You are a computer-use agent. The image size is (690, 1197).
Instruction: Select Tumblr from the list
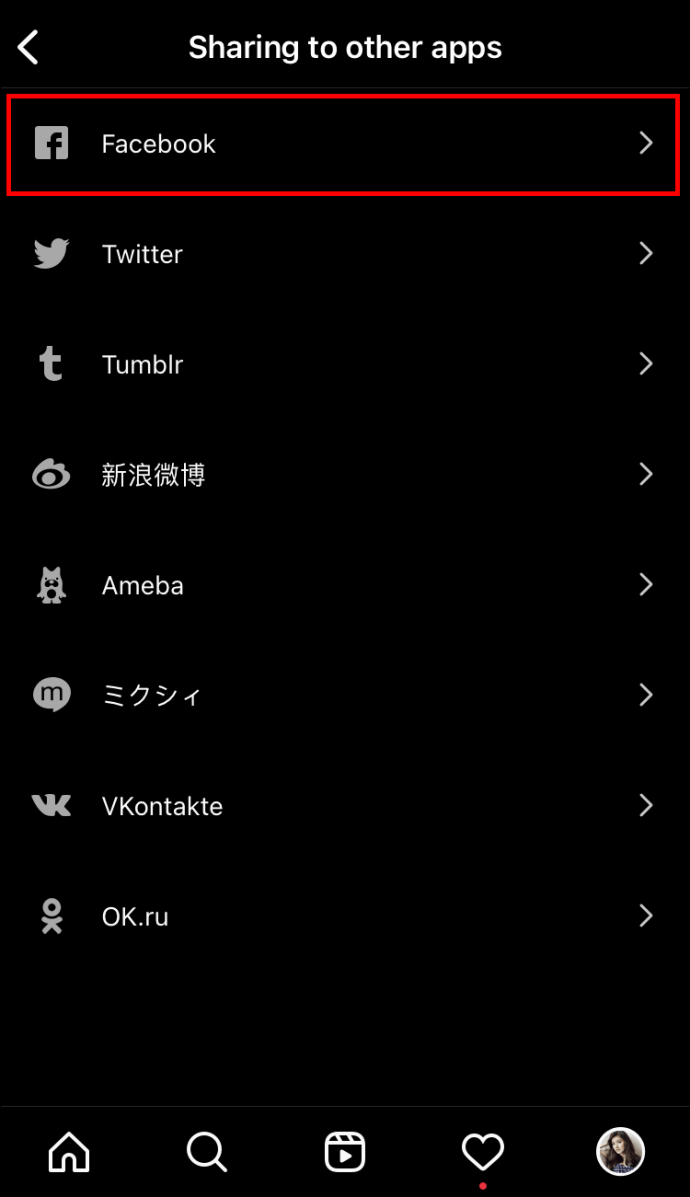click(343, 365)
